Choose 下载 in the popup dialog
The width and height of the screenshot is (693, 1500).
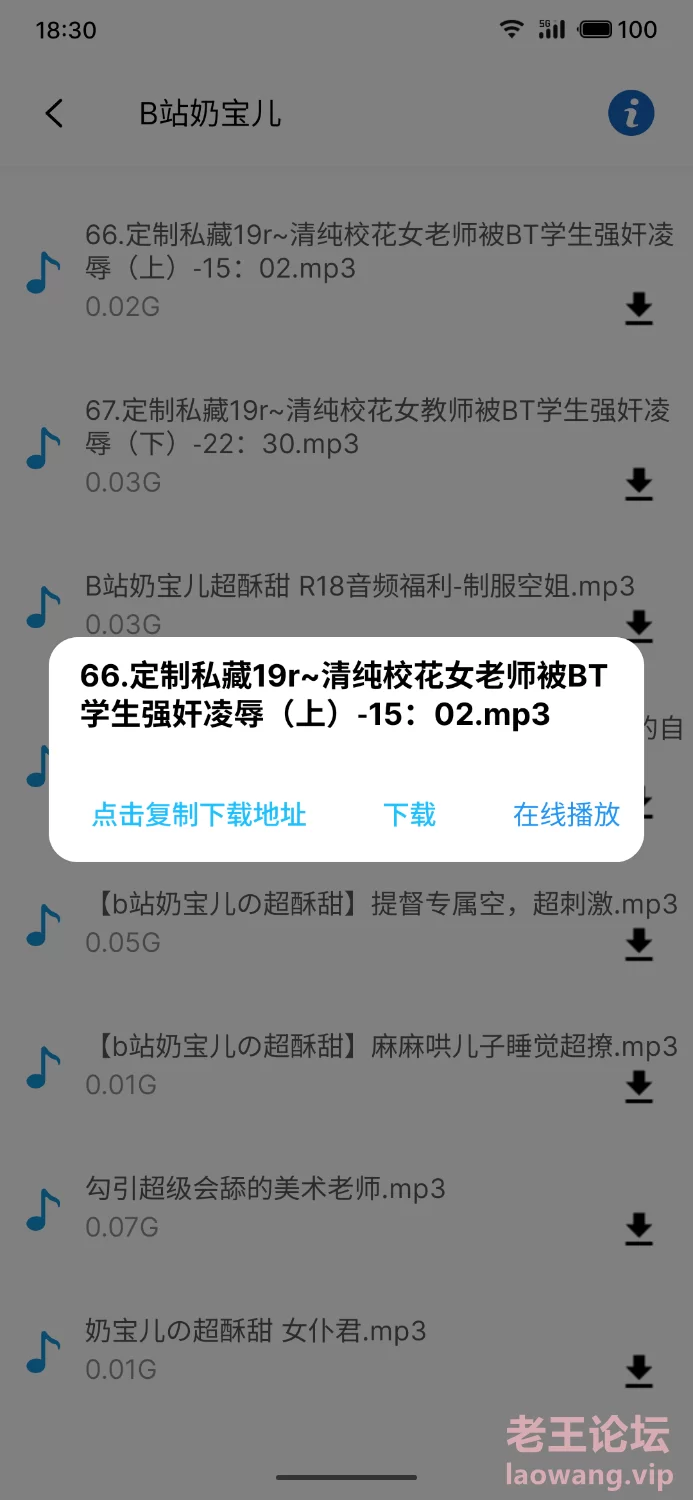pos(410,814)
